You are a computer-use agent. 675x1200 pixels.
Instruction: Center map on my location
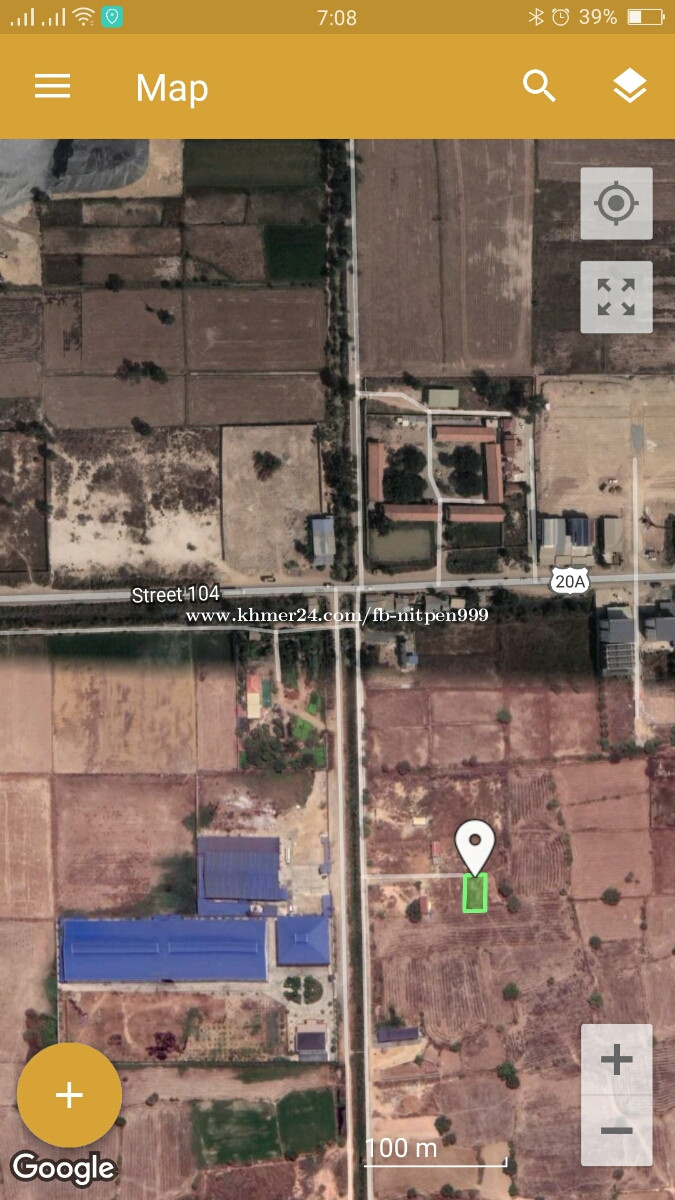[x=616, y=204]
